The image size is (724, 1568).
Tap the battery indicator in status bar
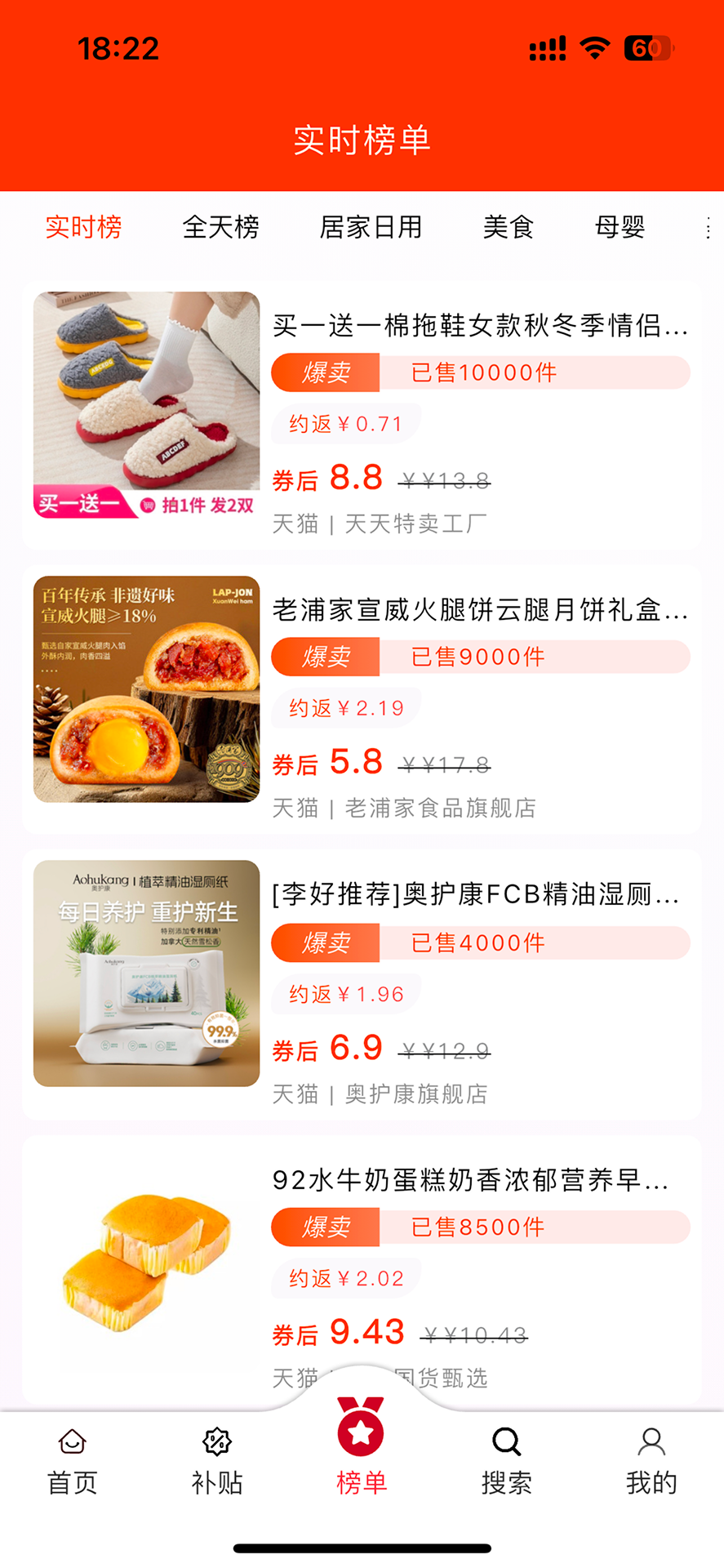(647, 49)
